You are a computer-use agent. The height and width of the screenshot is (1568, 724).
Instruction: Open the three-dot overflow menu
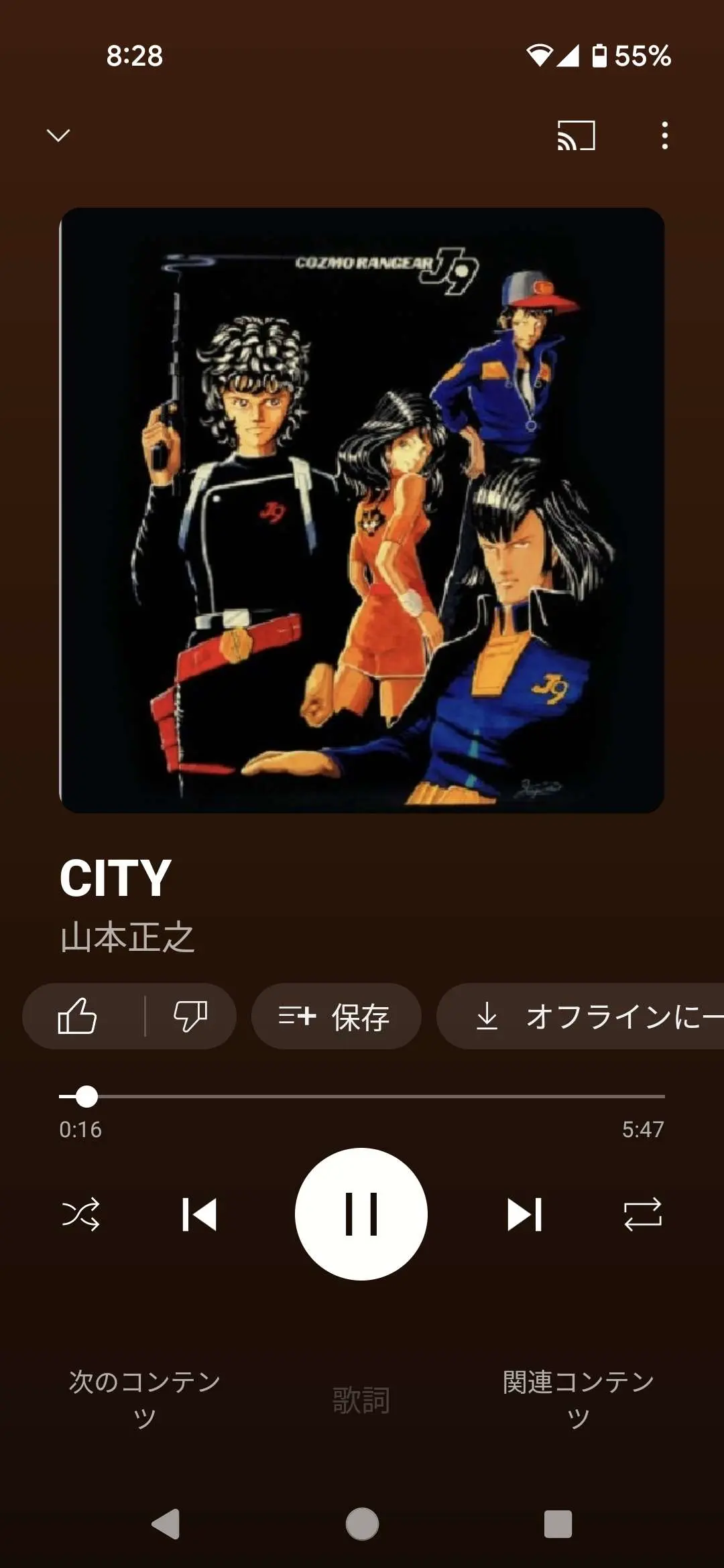[664, 135]
